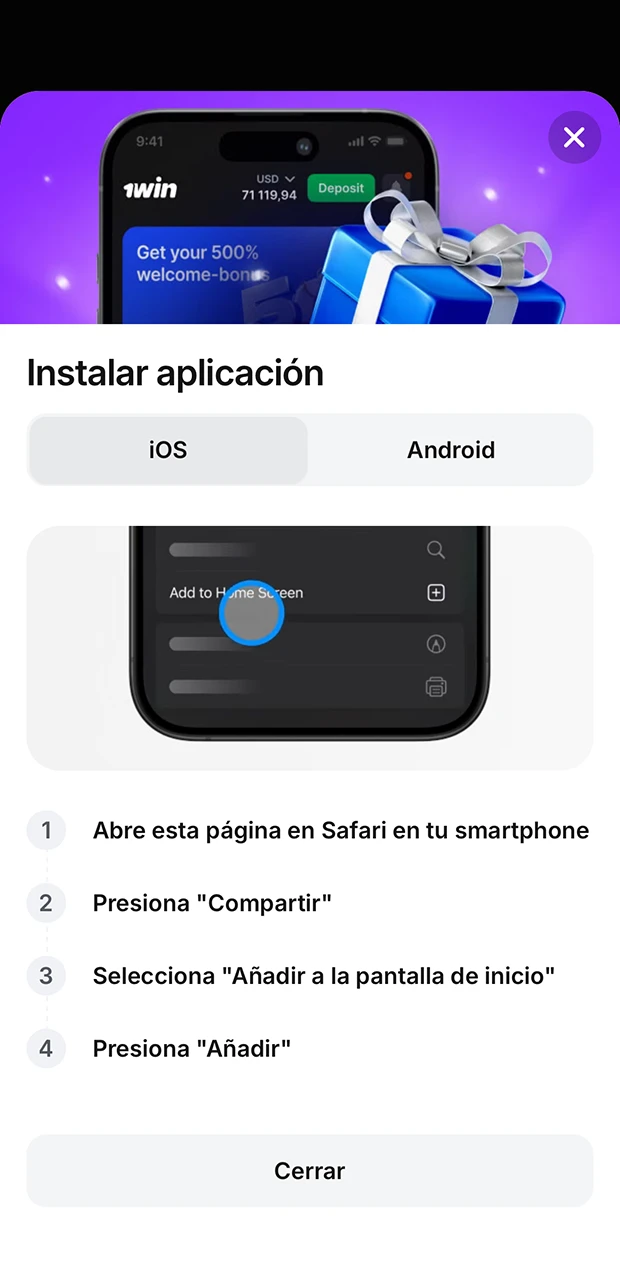
Task: Select the iOS tab
Action: pos(168,450)
